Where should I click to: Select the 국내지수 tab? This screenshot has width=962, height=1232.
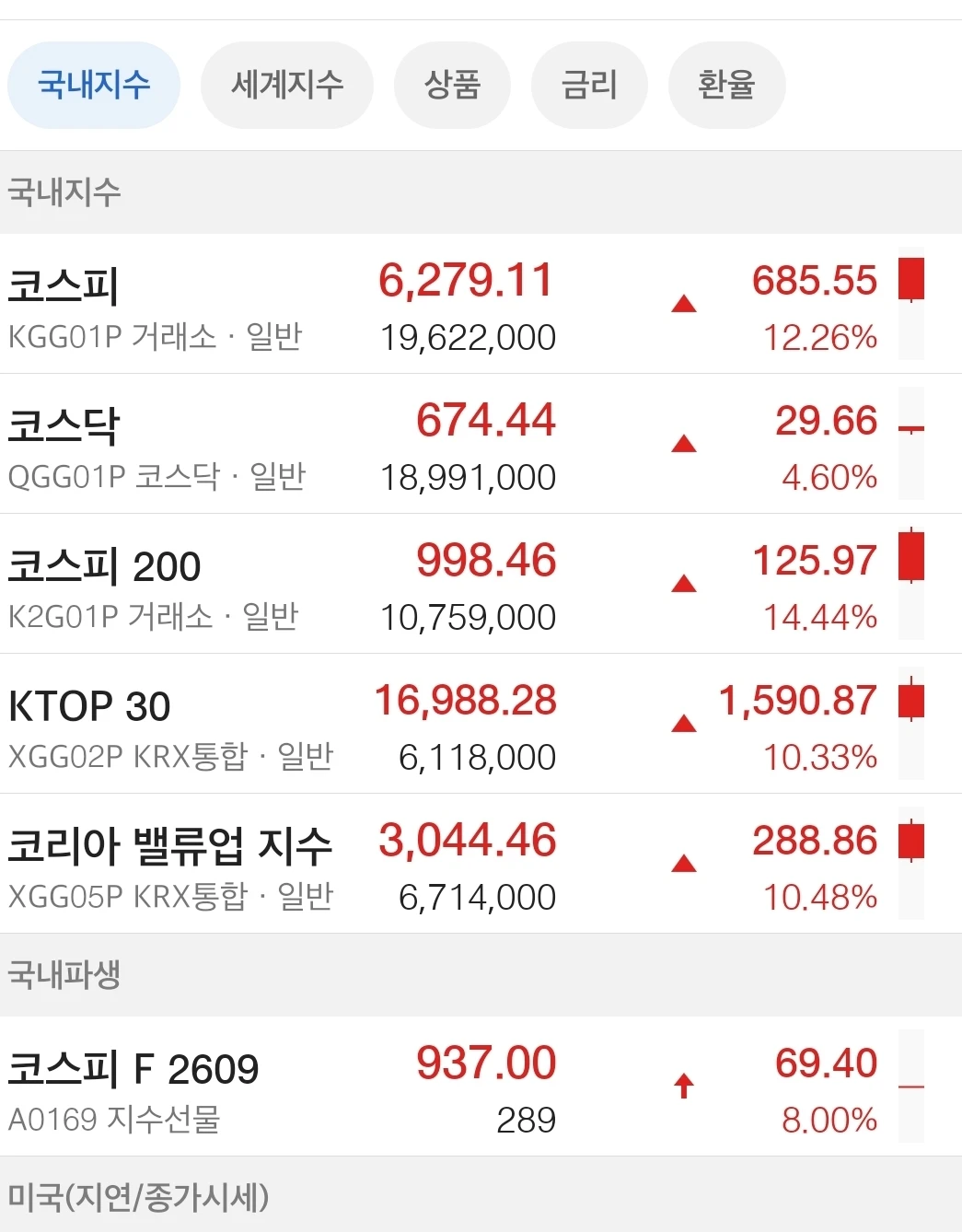pos(93,85)
